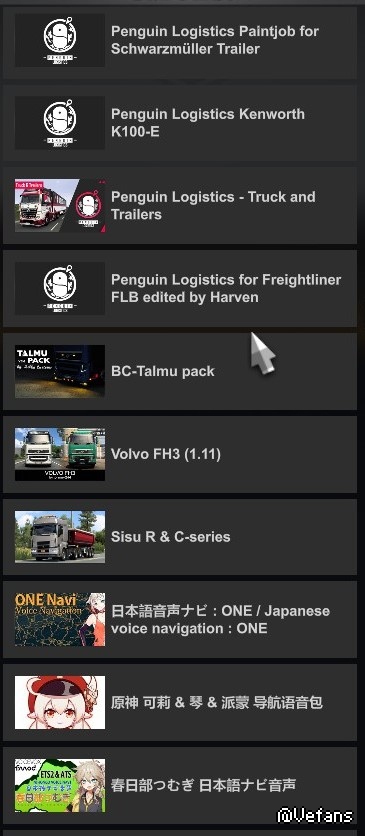Screen dimensions: 365x836
Task: Open the Penguin Logistics Kenworth K100-E mod
Action: (x=180, y=123)
